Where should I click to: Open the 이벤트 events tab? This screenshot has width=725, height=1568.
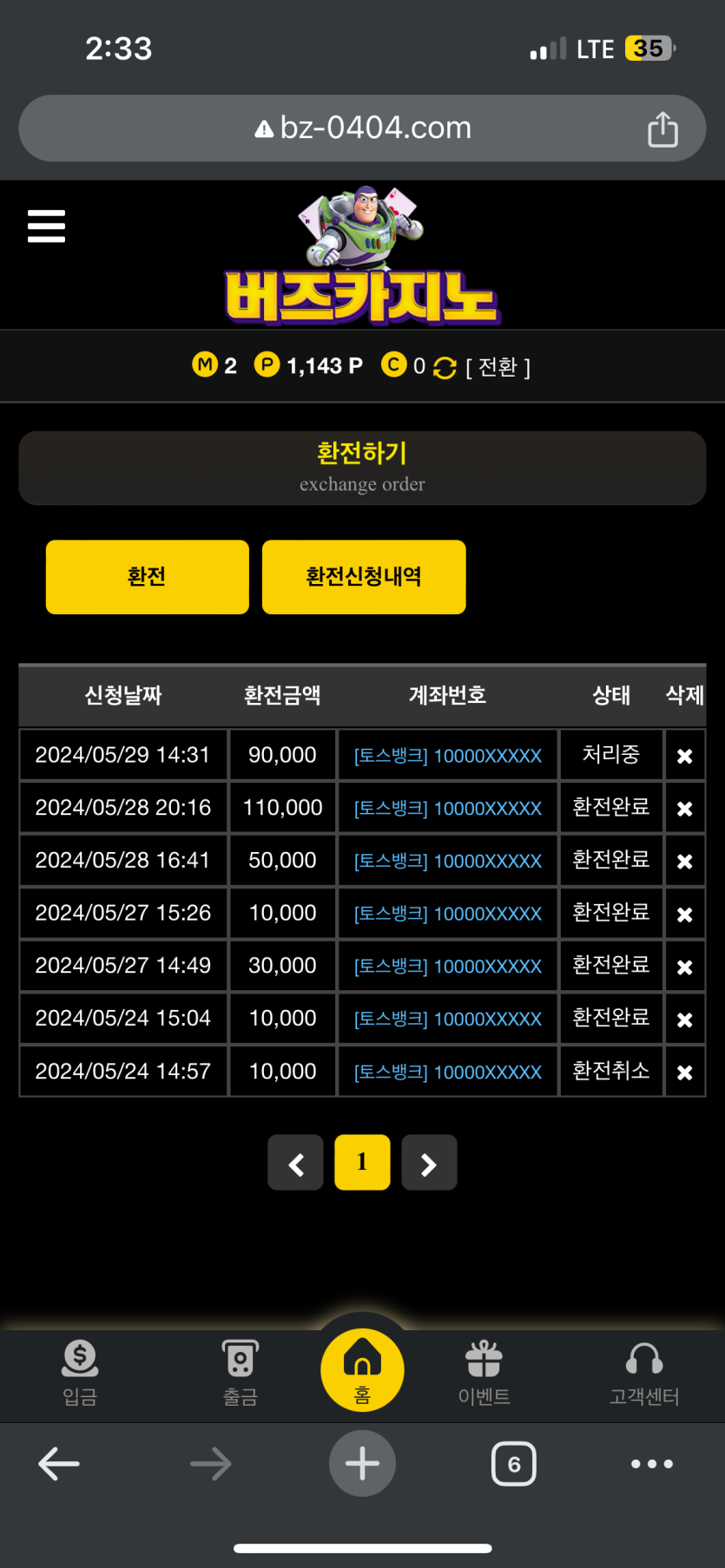484,1372
